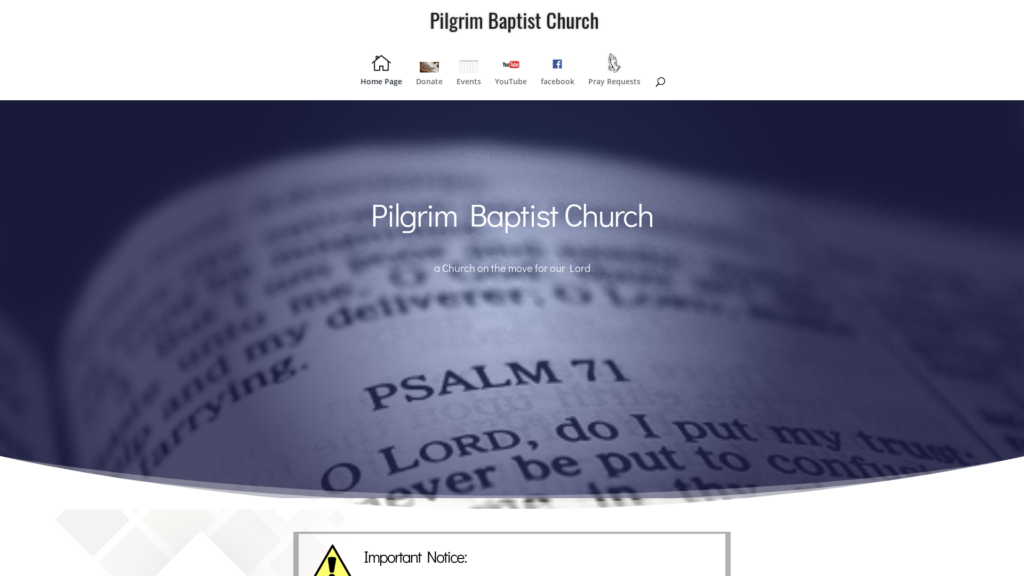The image size is (1024, 576).
Task: Go to the Donate page
Action: [429, 73]
